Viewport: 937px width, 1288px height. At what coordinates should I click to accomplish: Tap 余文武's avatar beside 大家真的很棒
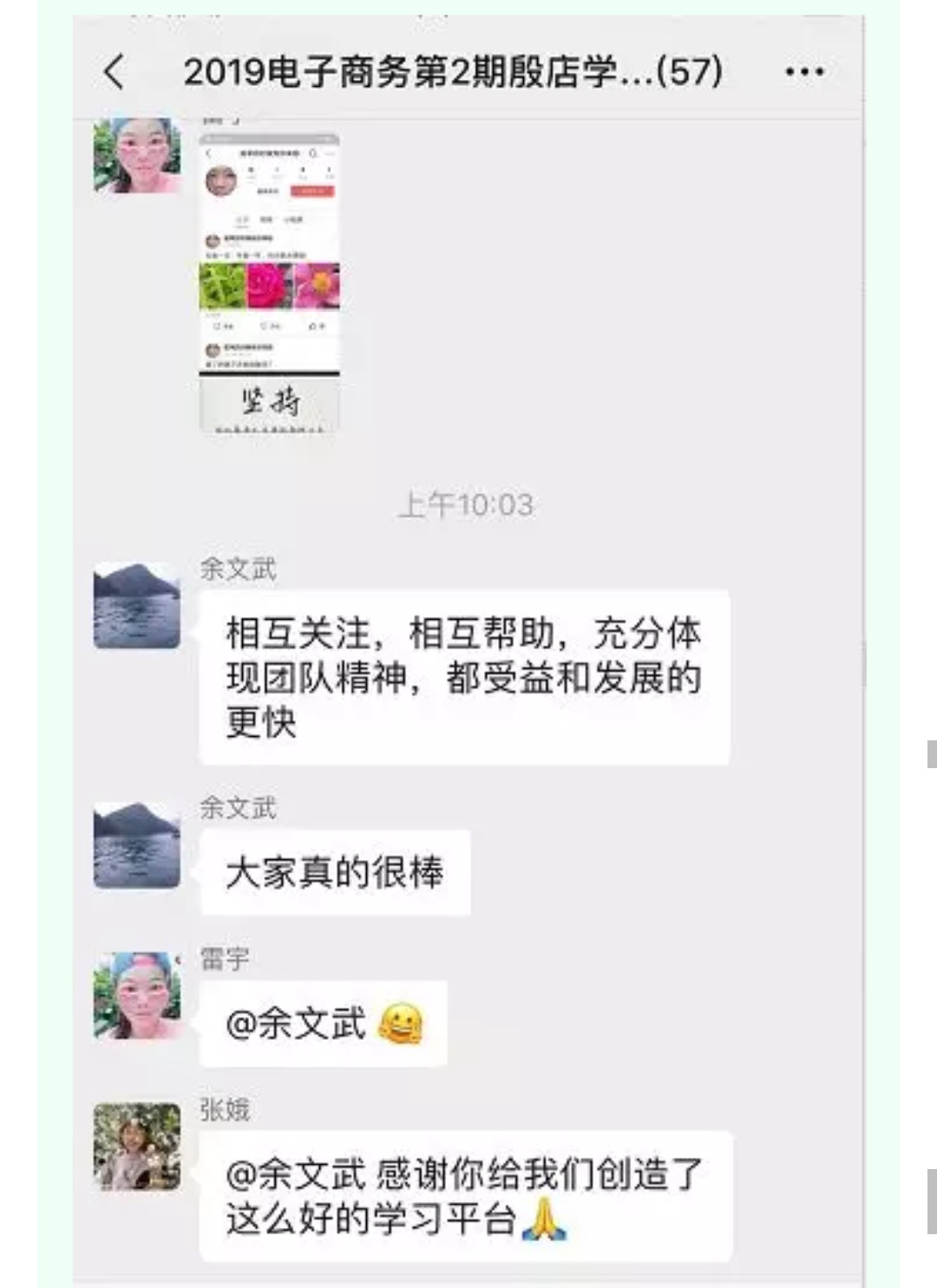pyautogui.click(x=137, y=845)
